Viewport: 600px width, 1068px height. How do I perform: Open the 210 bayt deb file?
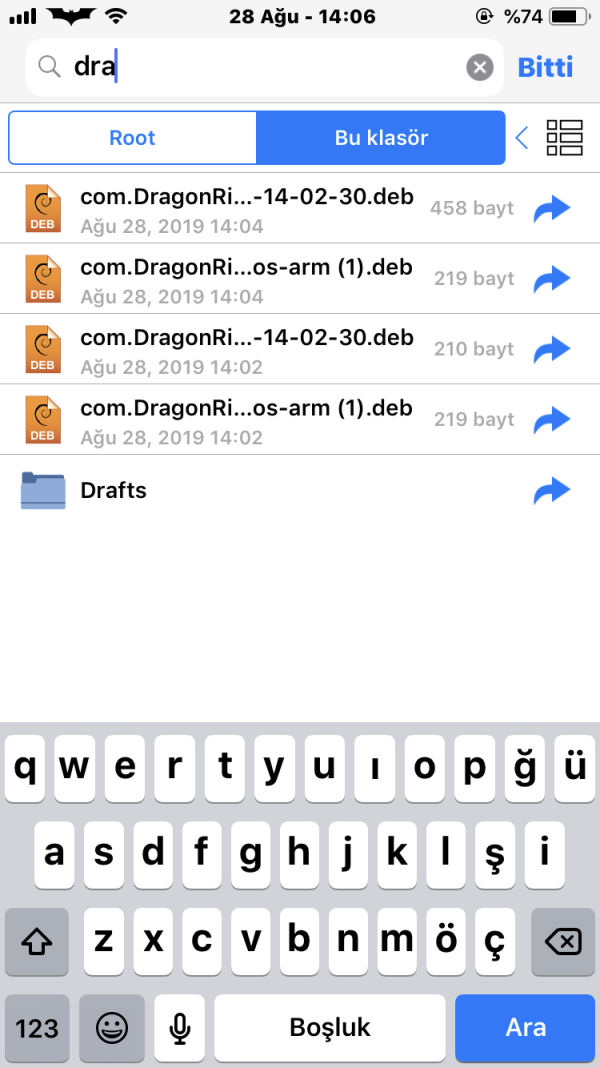(x=246, y=349)
